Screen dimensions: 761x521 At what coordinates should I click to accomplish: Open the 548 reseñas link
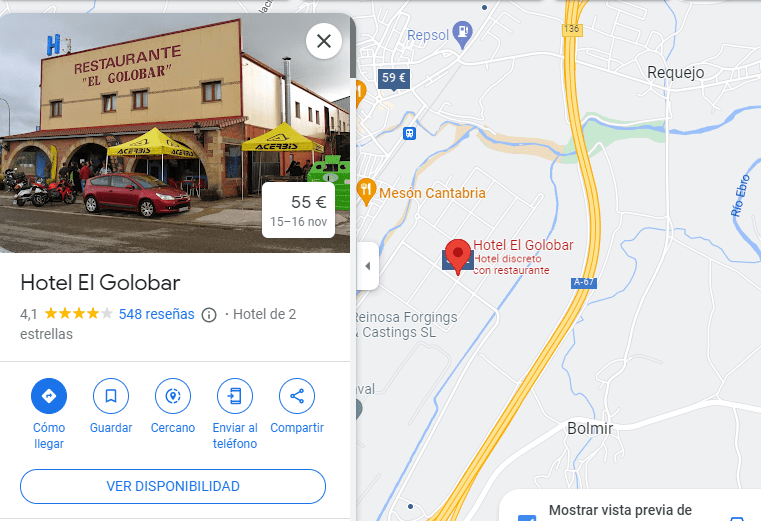(156, 314)
